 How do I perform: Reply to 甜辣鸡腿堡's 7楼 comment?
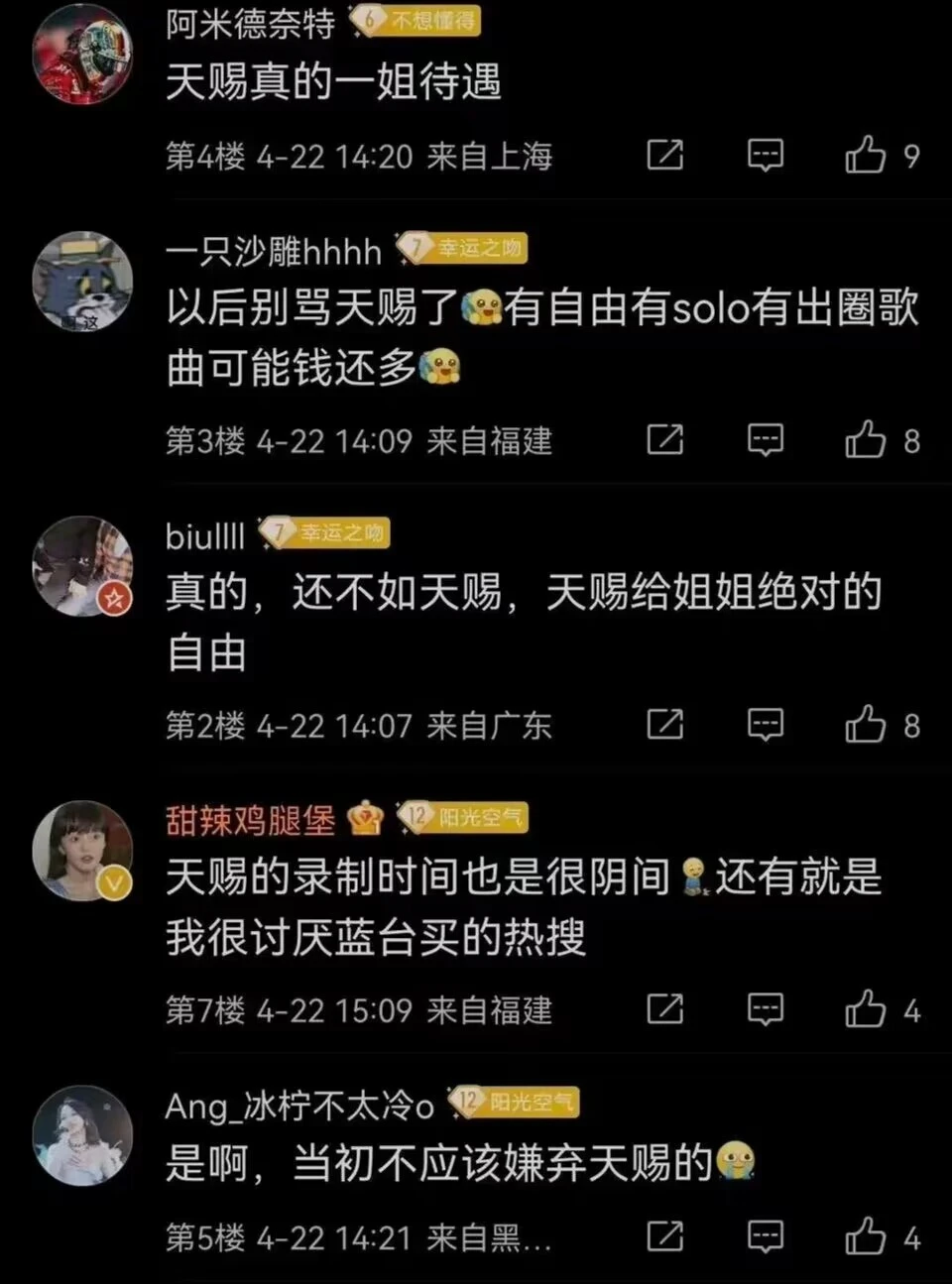pyautogui.click(x=765, y=1009)
